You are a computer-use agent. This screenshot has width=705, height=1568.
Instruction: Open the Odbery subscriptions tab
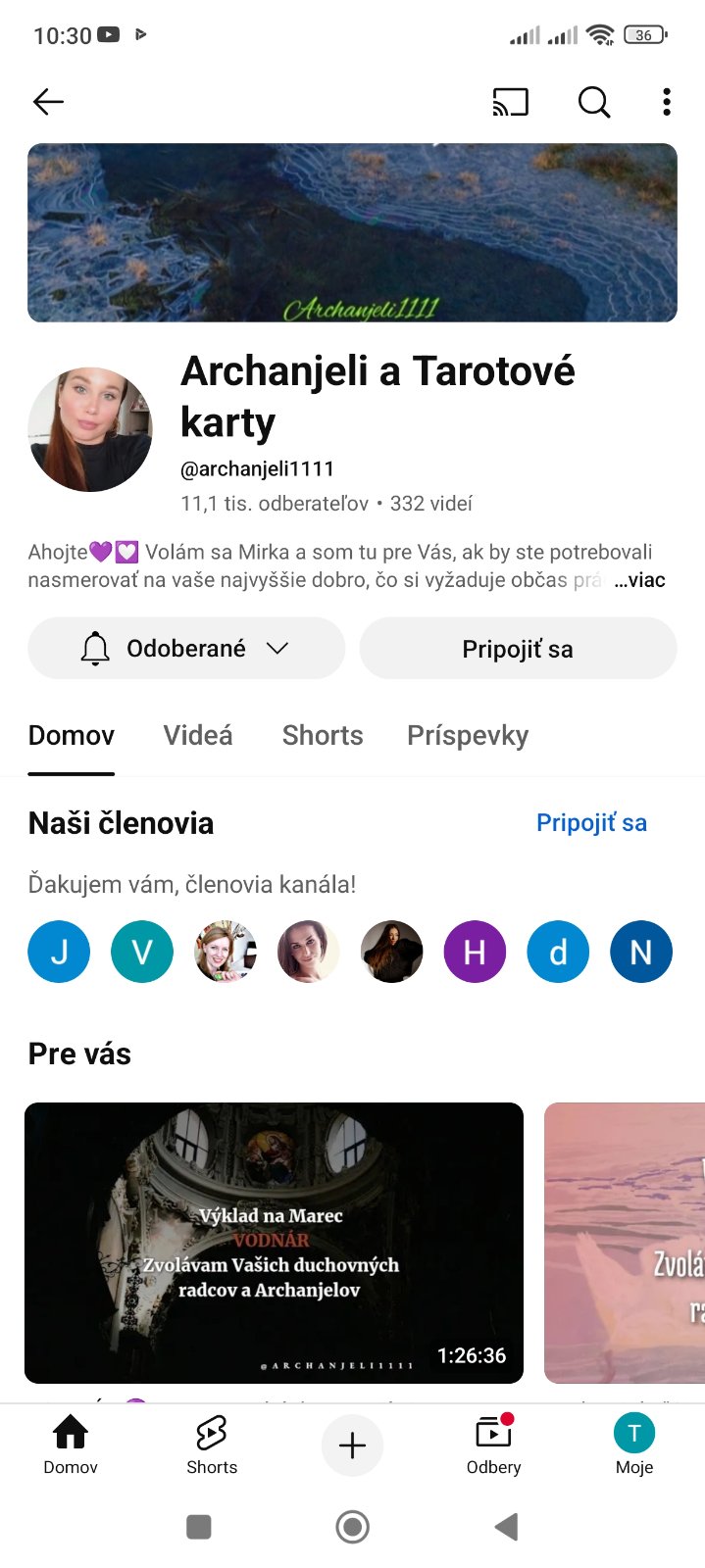coord(493,1445)
